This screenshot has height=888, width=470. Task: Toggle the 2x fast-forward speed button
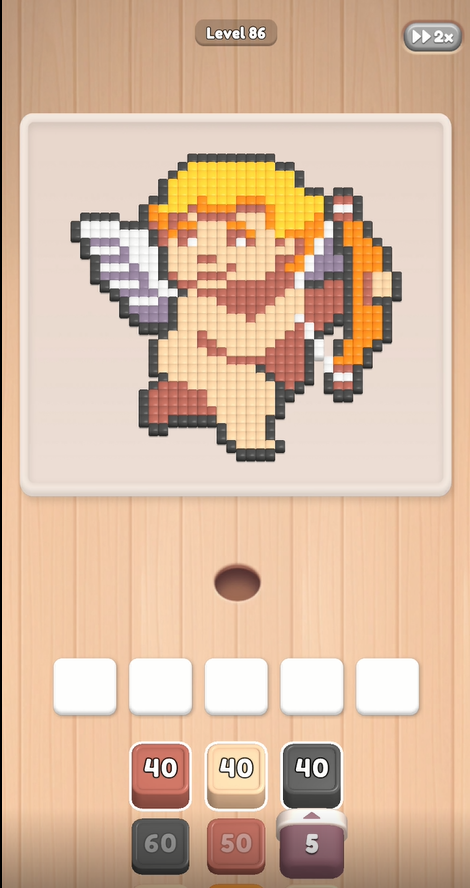433,37
